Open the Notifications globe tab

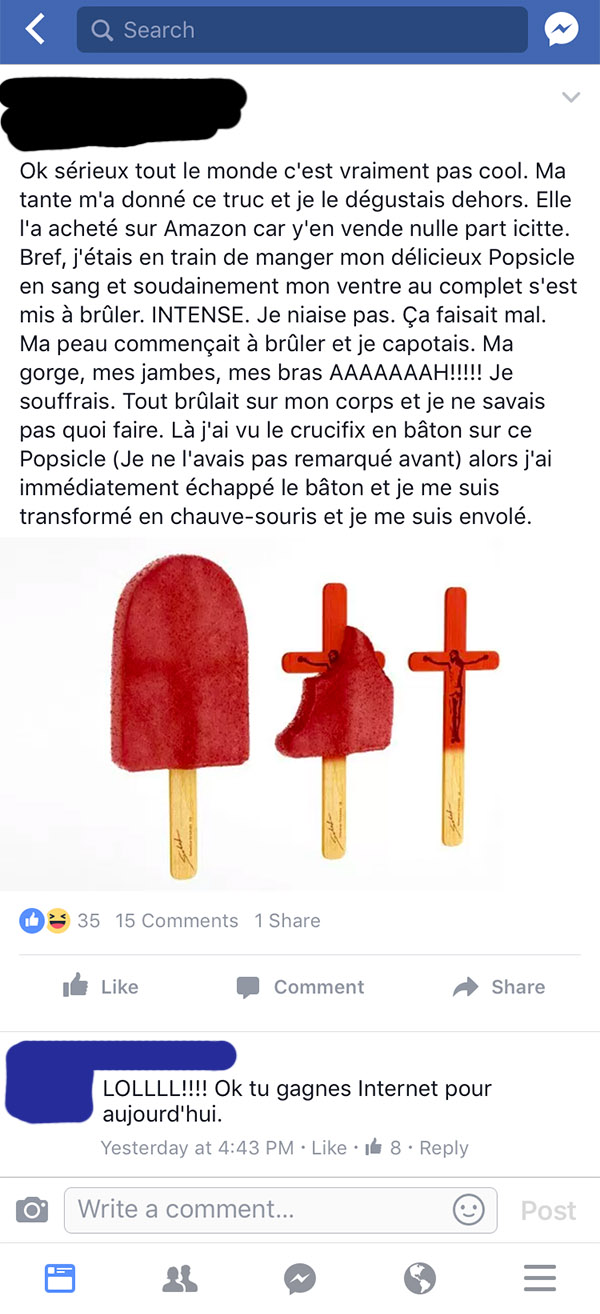pyautogui.click(x=420, y=1278)
